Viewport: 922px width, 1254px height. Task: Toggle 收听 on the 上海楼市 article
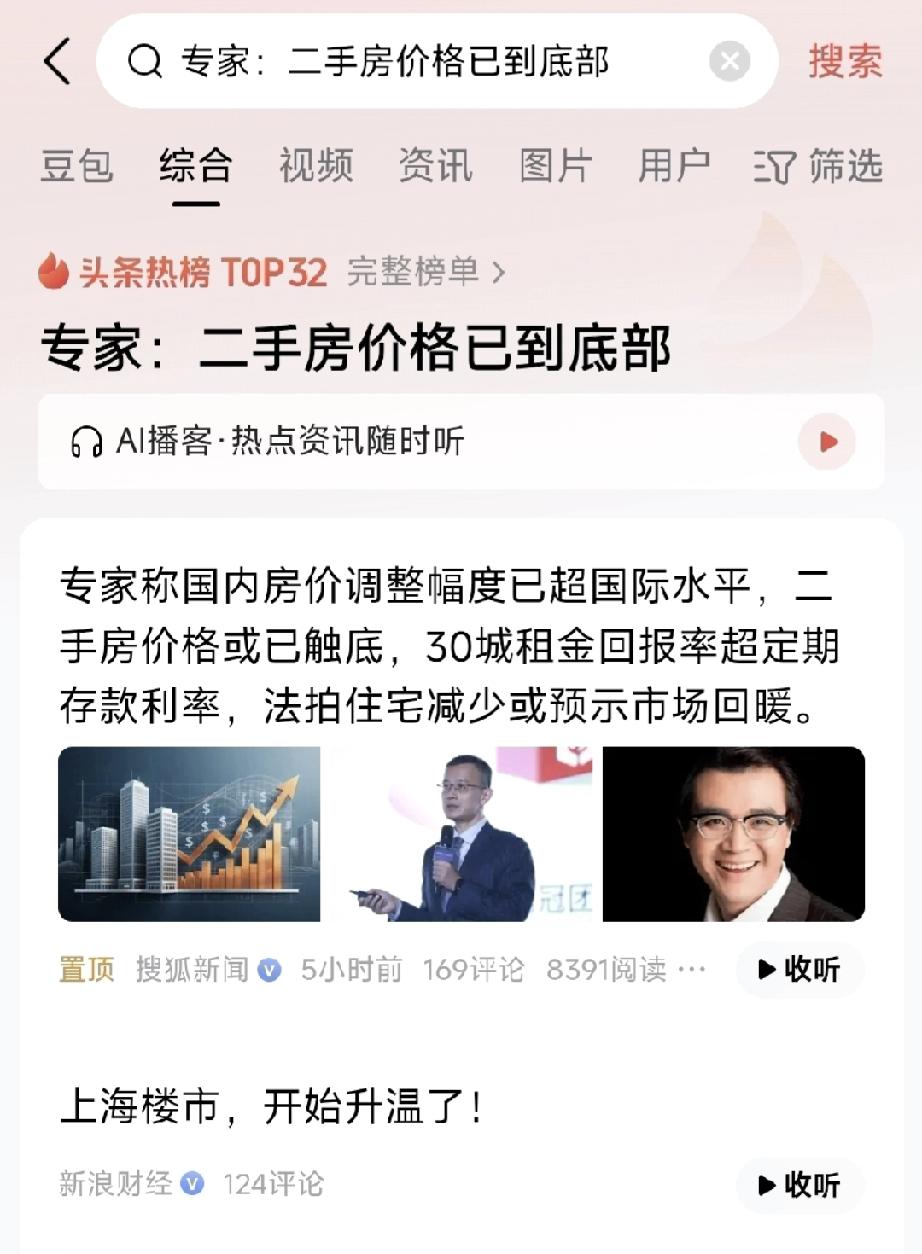(799, 1185)
